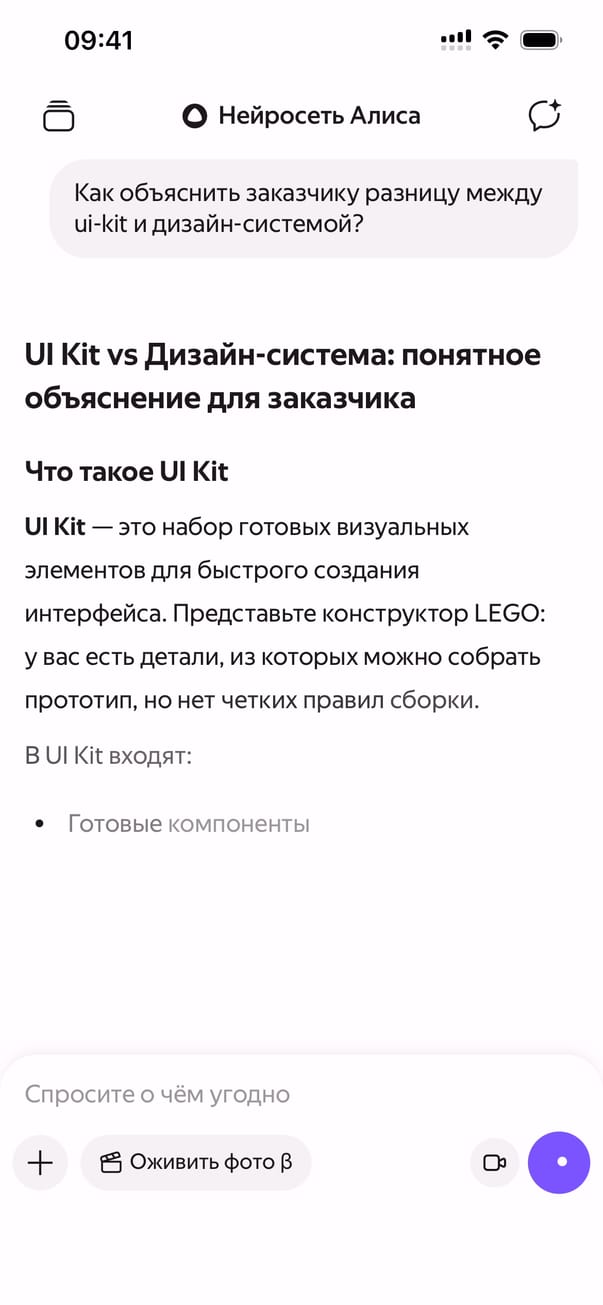Start a new chat
This screenshot has width=603, height=1305.
544,116
